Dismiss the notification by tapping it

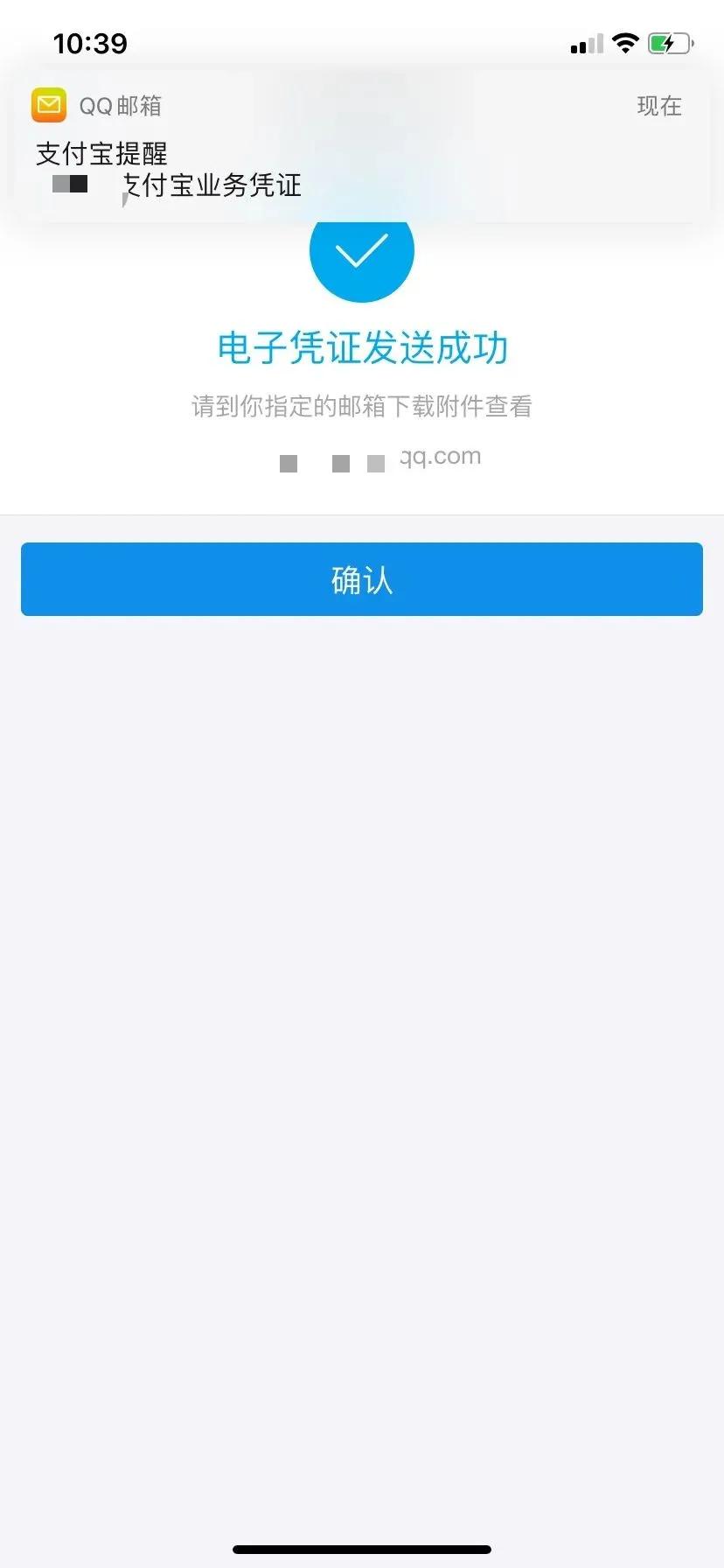pyautogui.click(x=362, y=140)
